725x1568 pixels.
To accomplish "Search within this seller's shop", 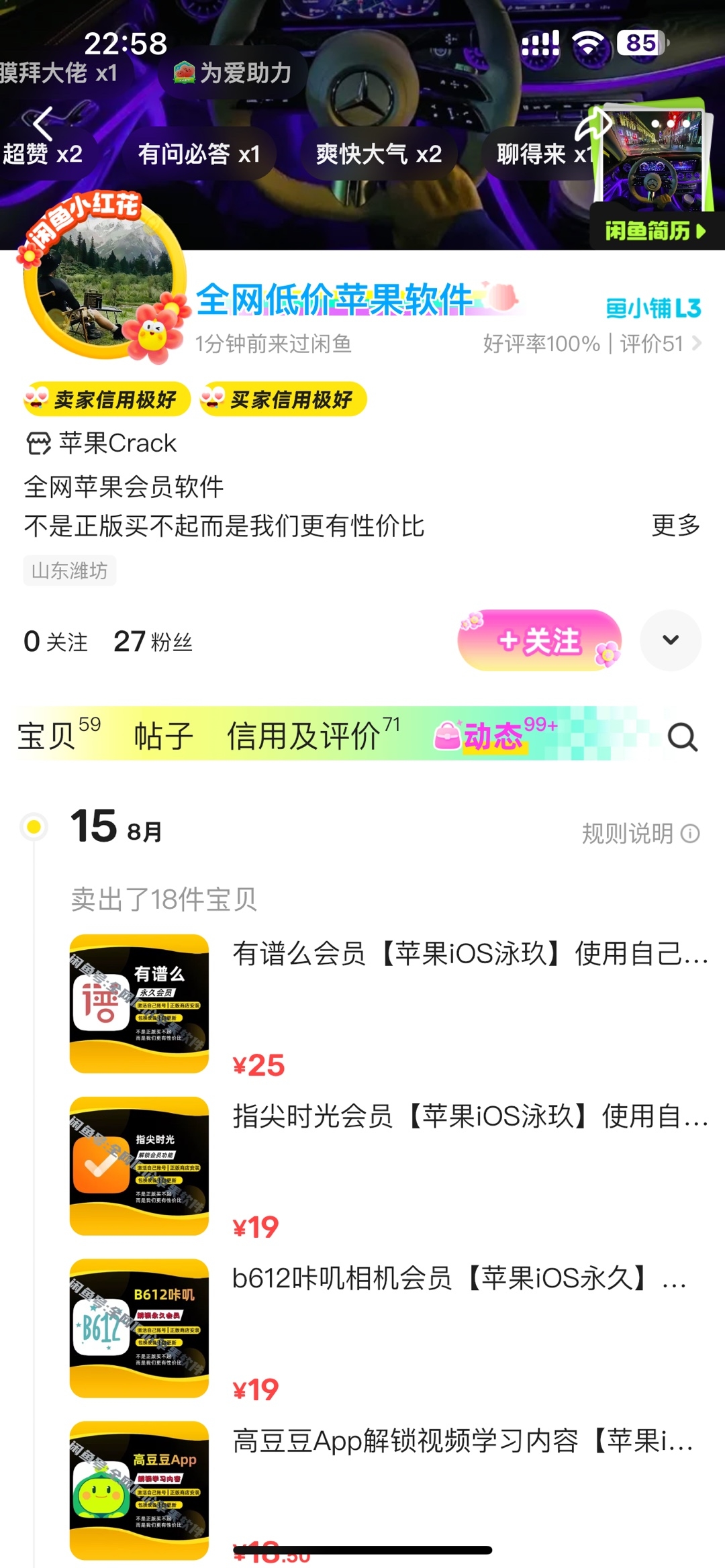I will tap(682, 737).
